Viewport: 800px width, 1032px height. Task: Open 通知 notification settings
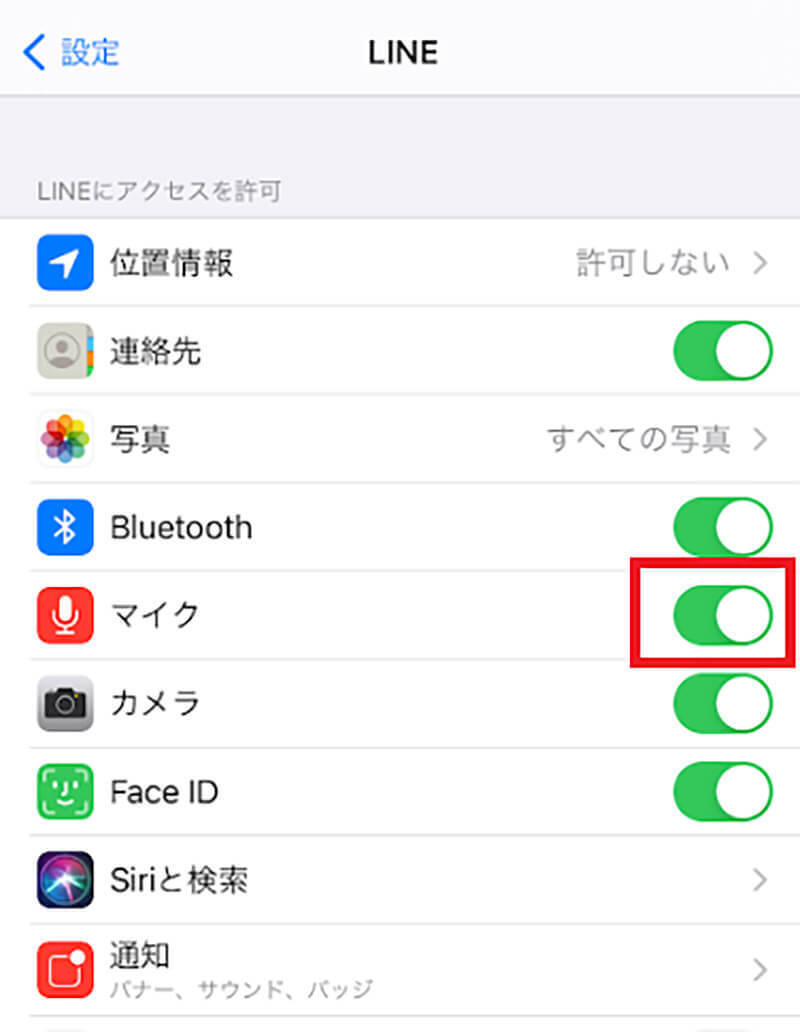[x=400, y=968]
